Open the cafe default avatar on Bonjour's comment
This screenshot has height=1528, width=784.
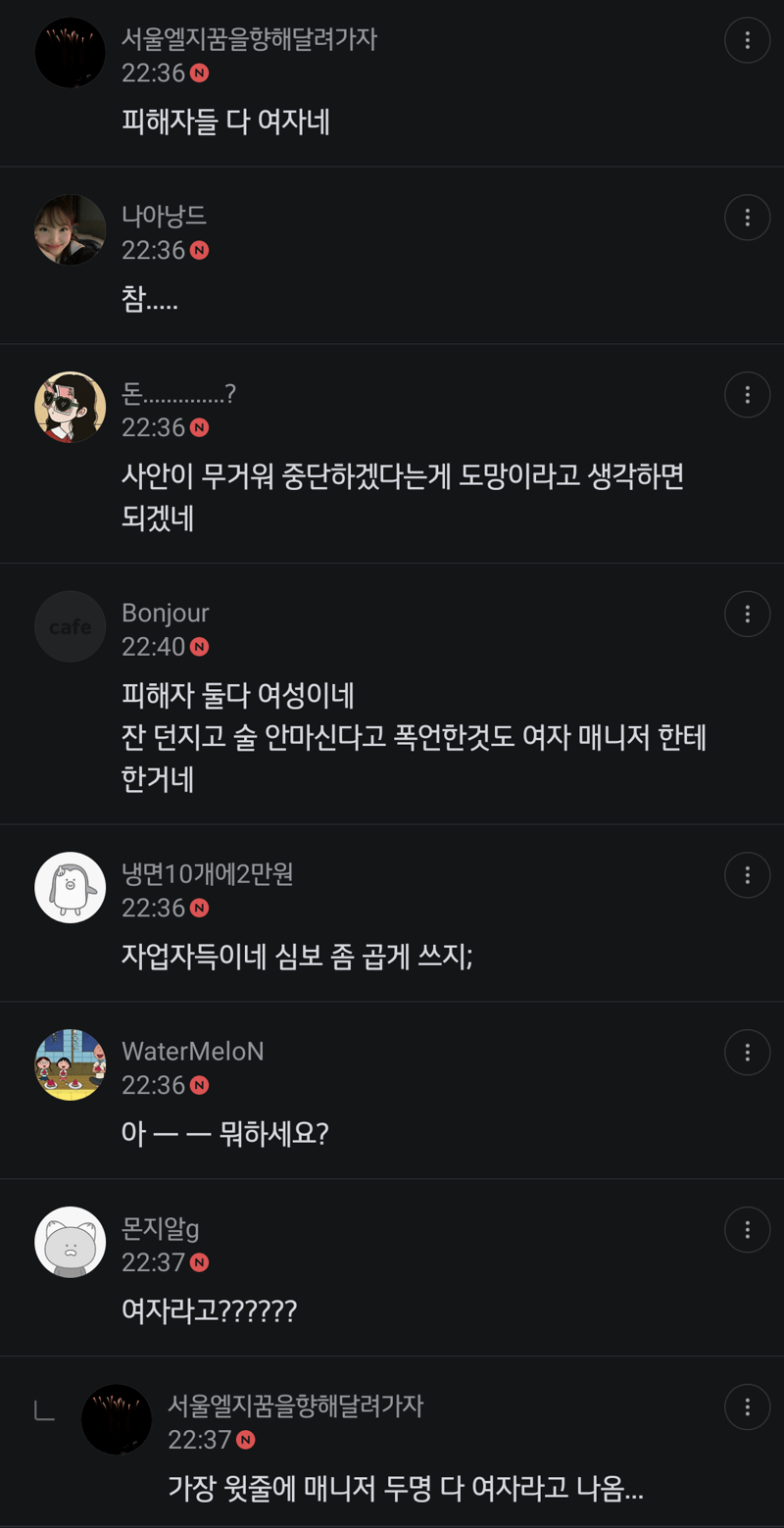[x=70, y=624]
